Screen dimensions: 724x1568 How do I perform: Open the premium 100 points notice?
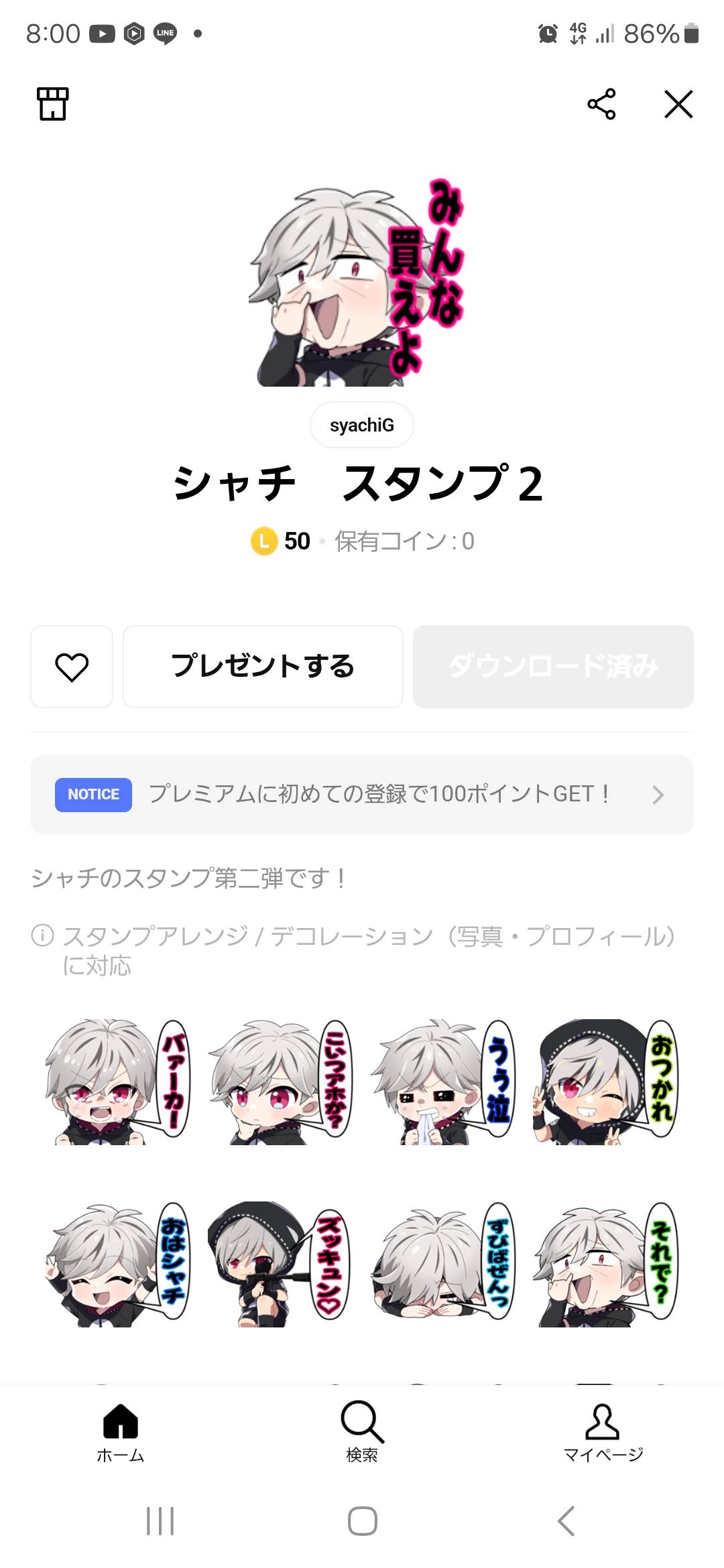coord(362,794)
